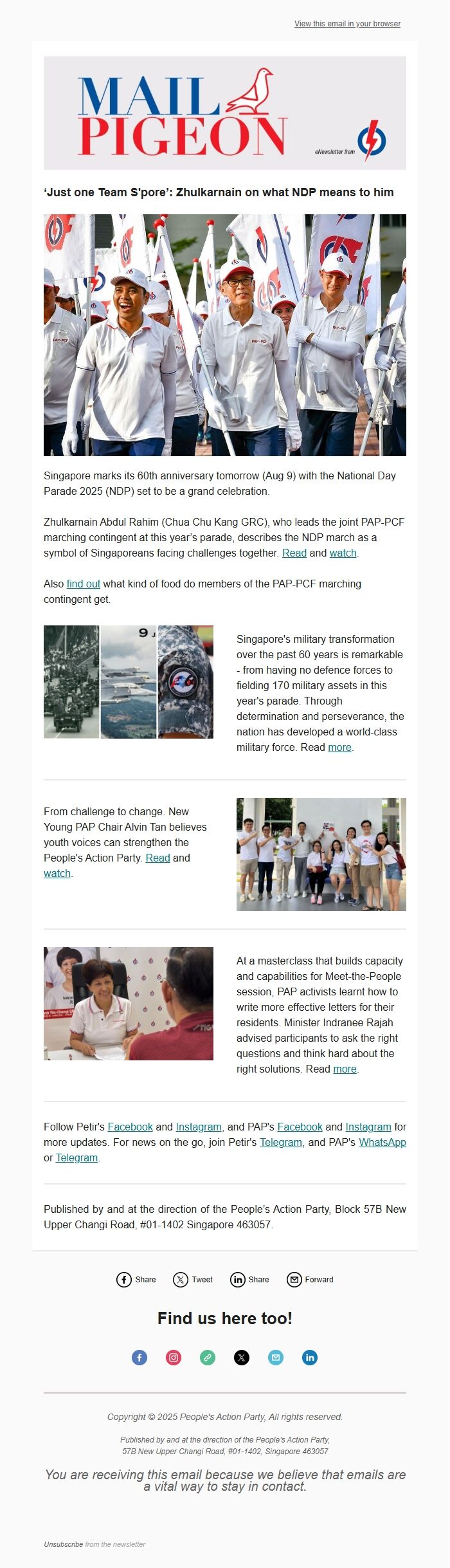
Task: Share this newsletter on Facebook
Action: click(x=136, y=1279)
